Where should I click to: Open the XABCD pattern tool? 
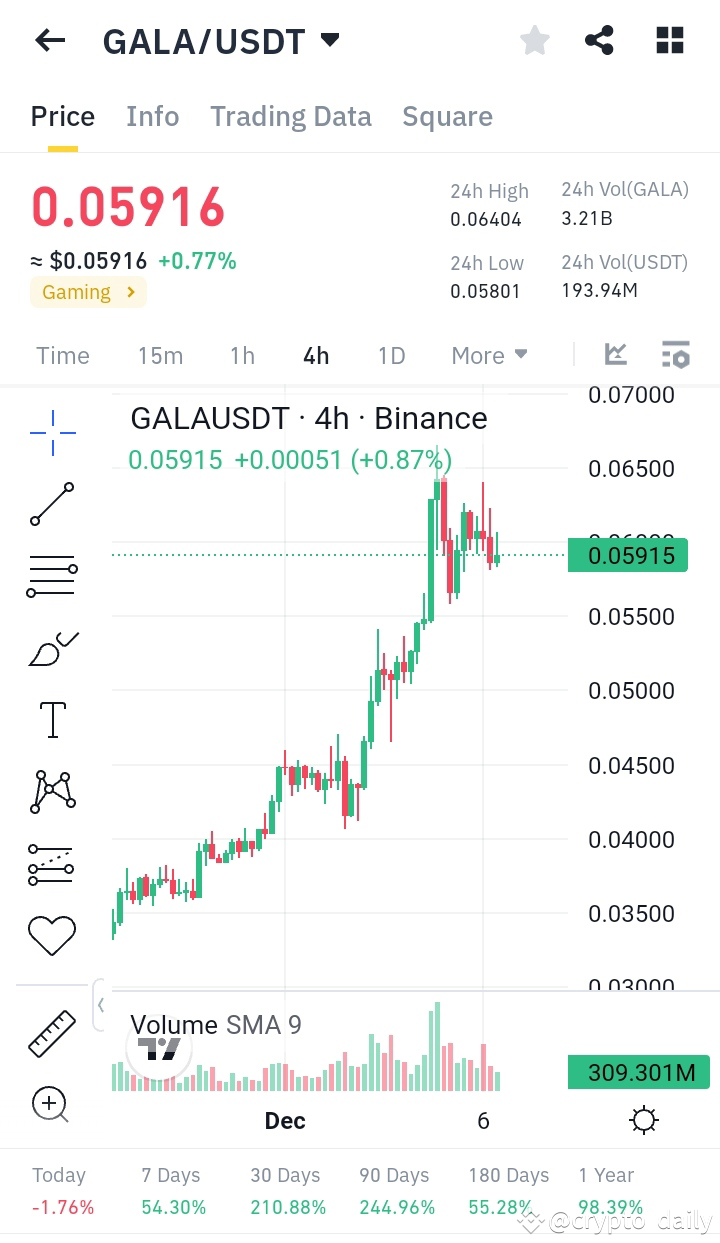(x=52, y=791)
